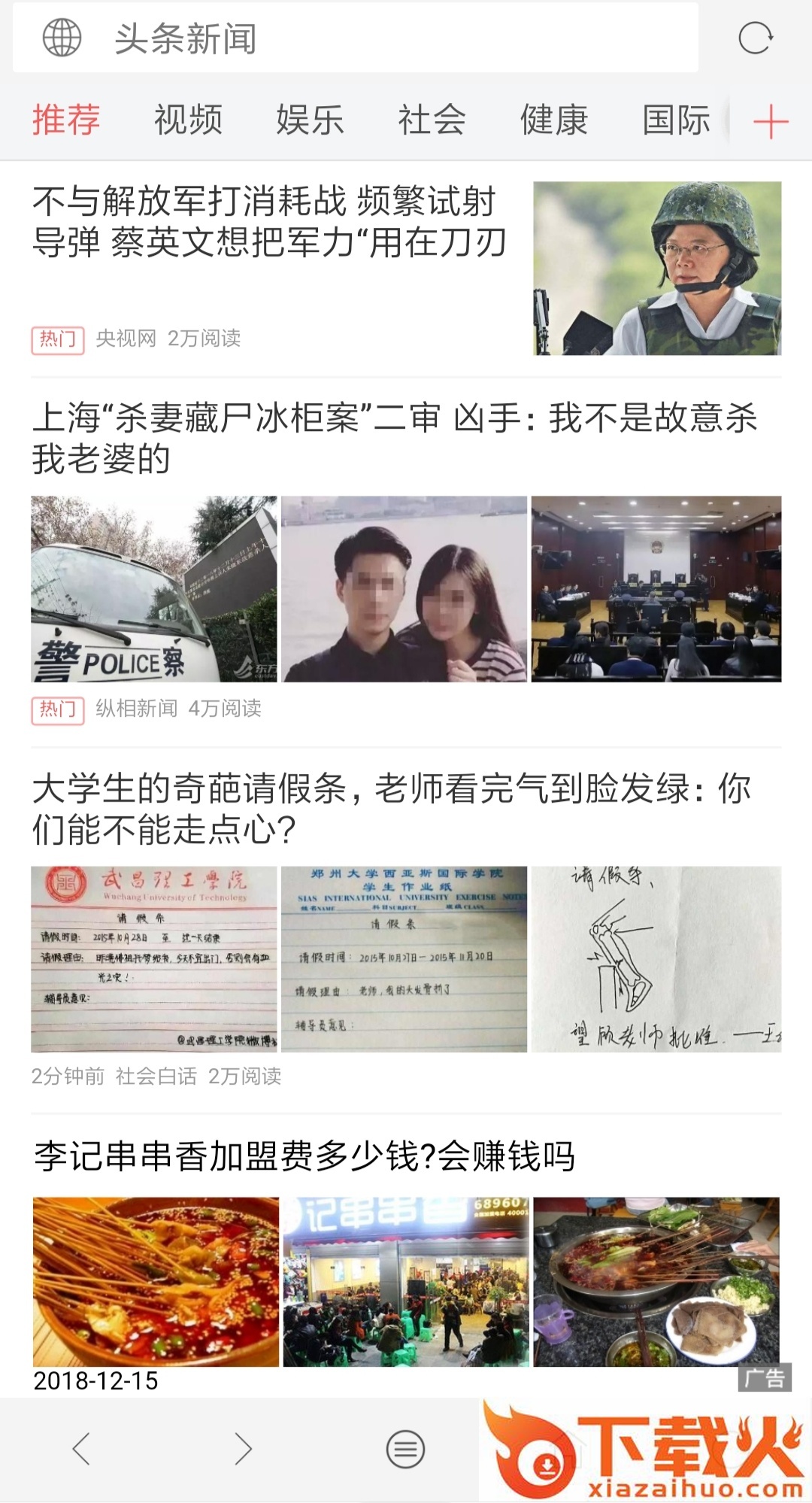This screenshot has height=1503, width=812.
Task: Go to the 健康 tab
Action: pos(554,120)
